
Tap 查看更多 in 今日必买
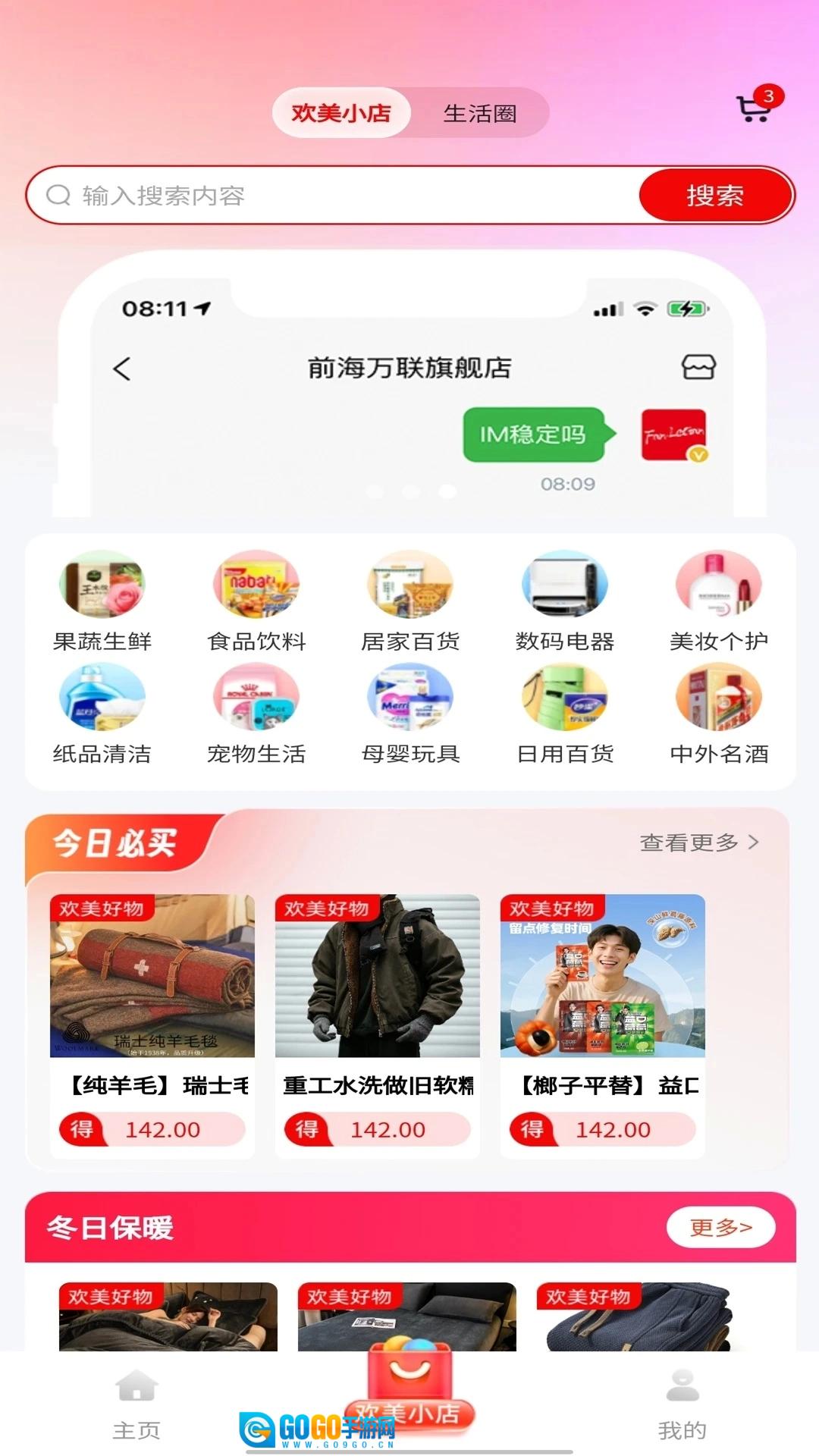click(698, 843)
